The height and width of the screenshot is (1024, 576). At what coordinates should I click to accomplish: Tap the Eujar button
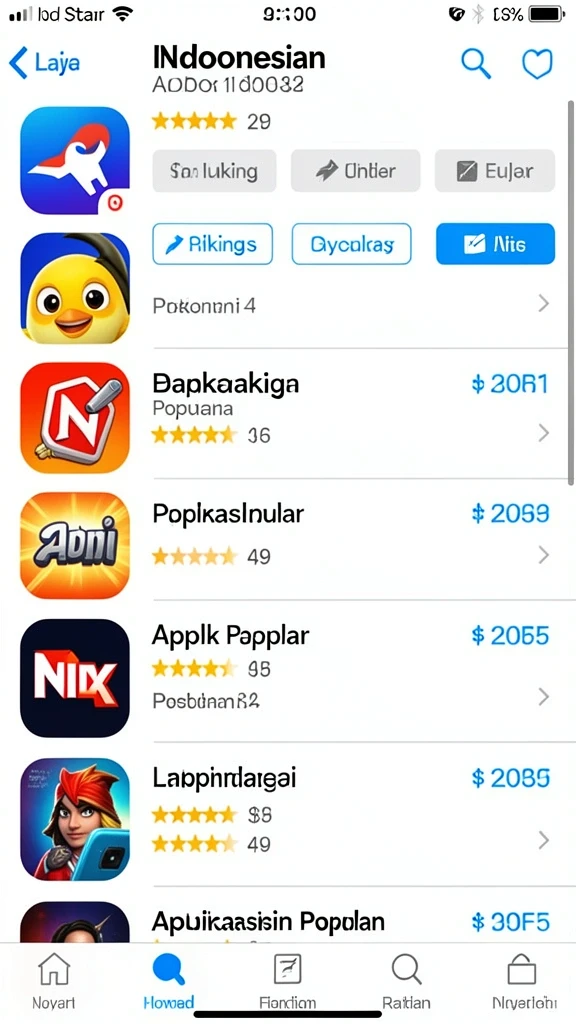(x=495, y=171)
